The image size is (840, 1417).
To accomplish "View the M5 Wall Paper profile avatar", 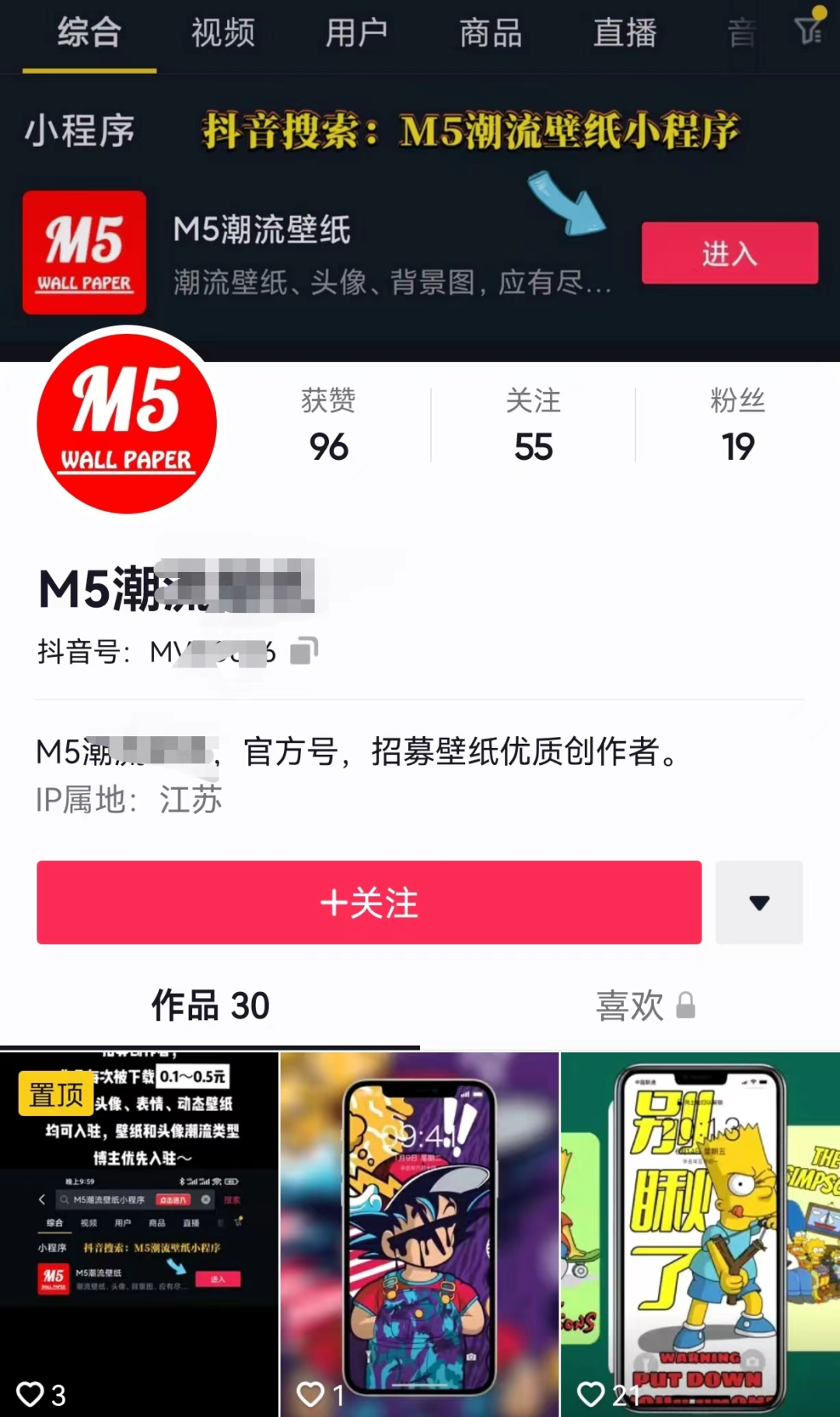I will 127,423.
